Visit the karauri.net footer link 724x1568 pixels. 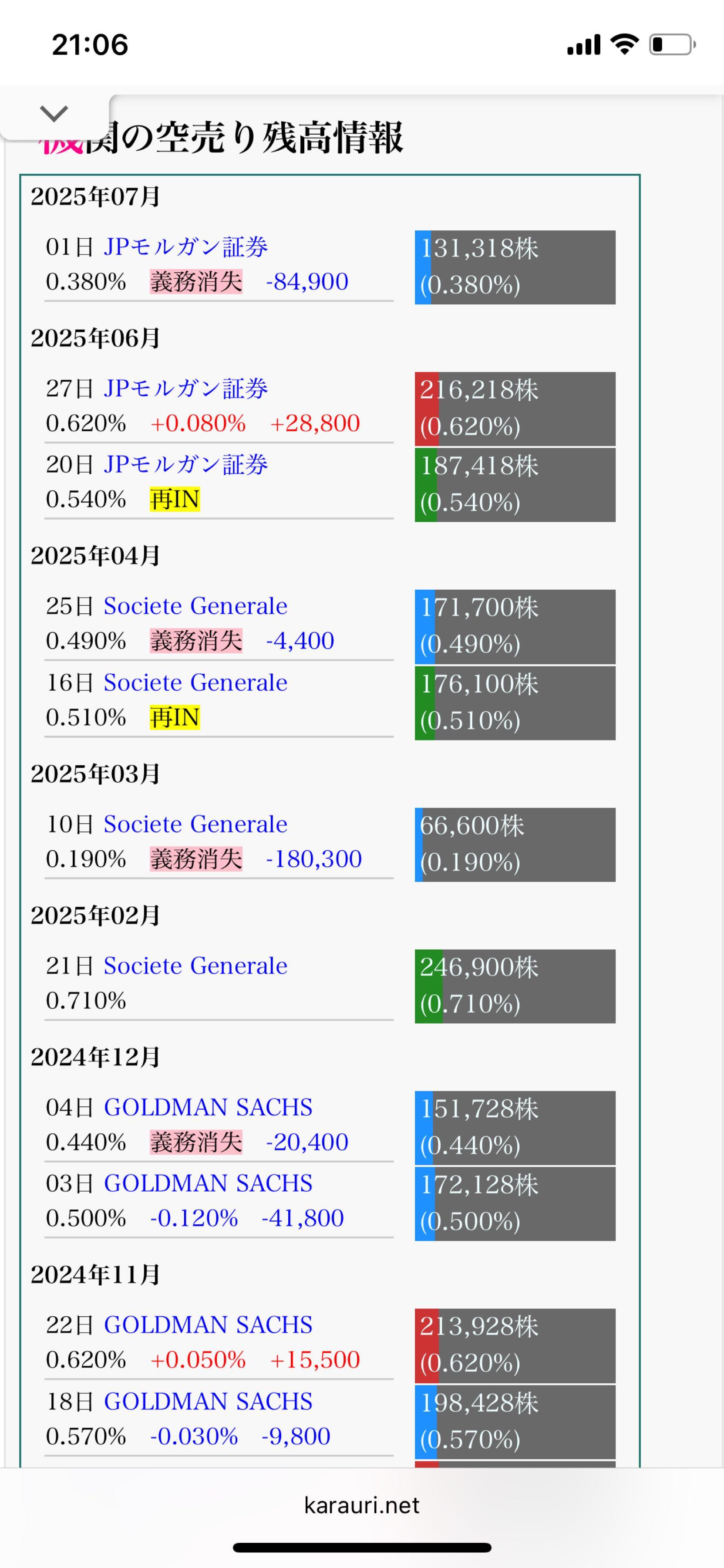tap(361, 1505)
